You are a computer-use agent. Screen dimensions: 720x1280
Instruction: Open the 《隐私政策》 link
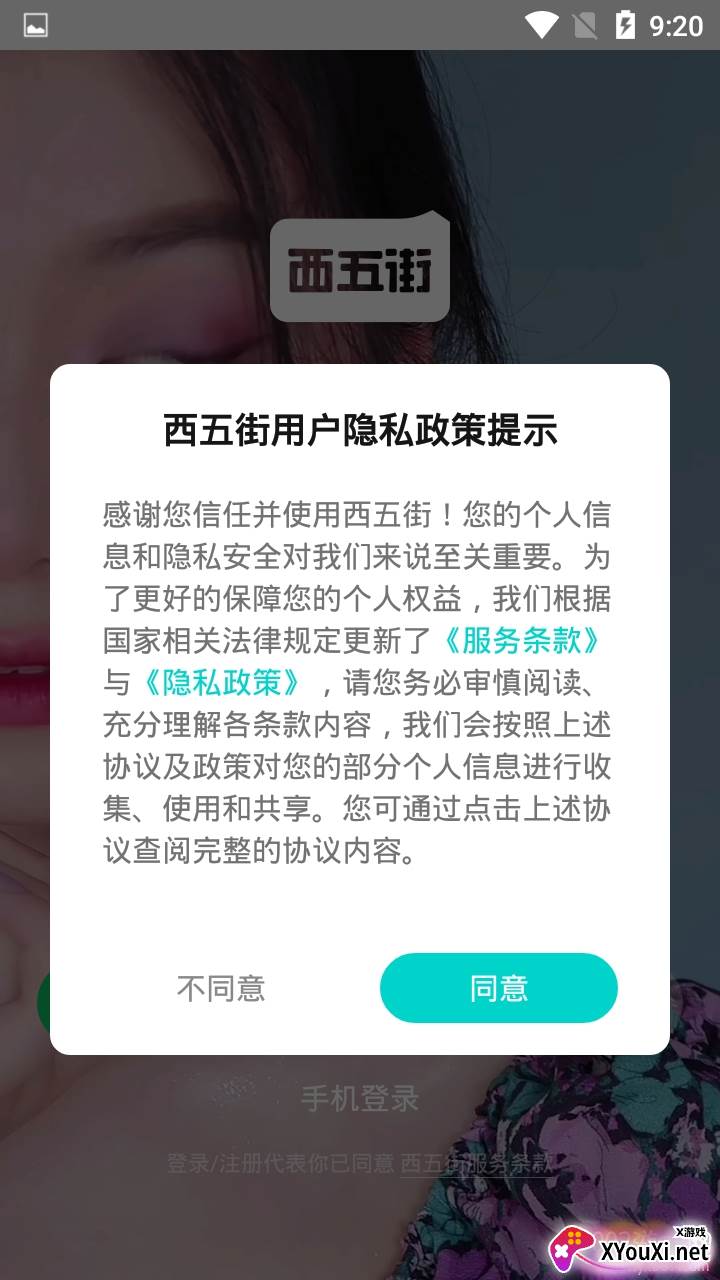[x=220, y=682]
